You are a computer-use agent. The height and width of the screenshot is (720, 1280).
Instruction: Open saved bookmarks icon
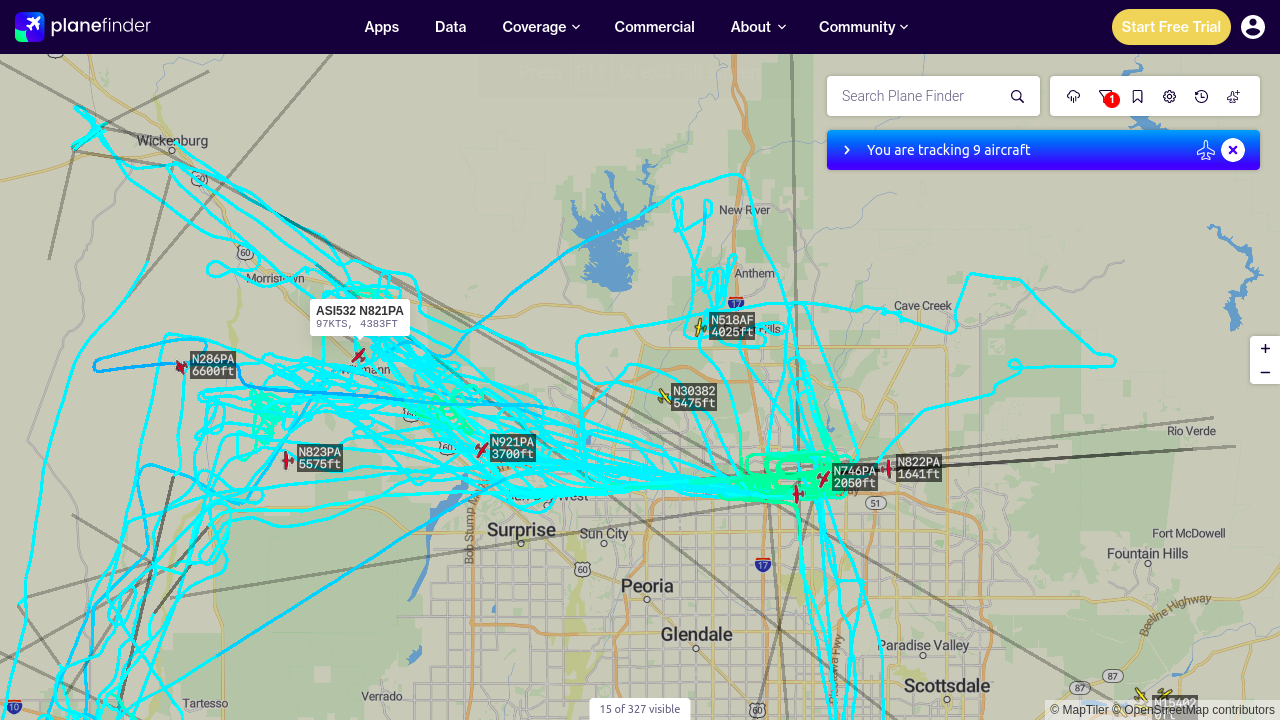click(1138, 96)
